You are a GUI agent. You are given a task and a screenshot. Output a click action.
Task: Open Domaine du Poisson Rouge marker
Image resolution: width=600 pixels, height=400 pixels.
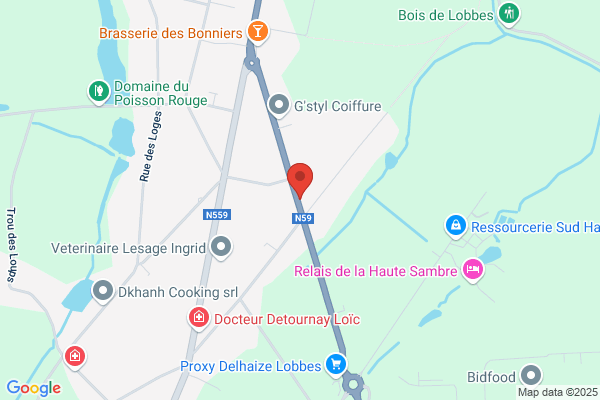[x=99, y=92]
